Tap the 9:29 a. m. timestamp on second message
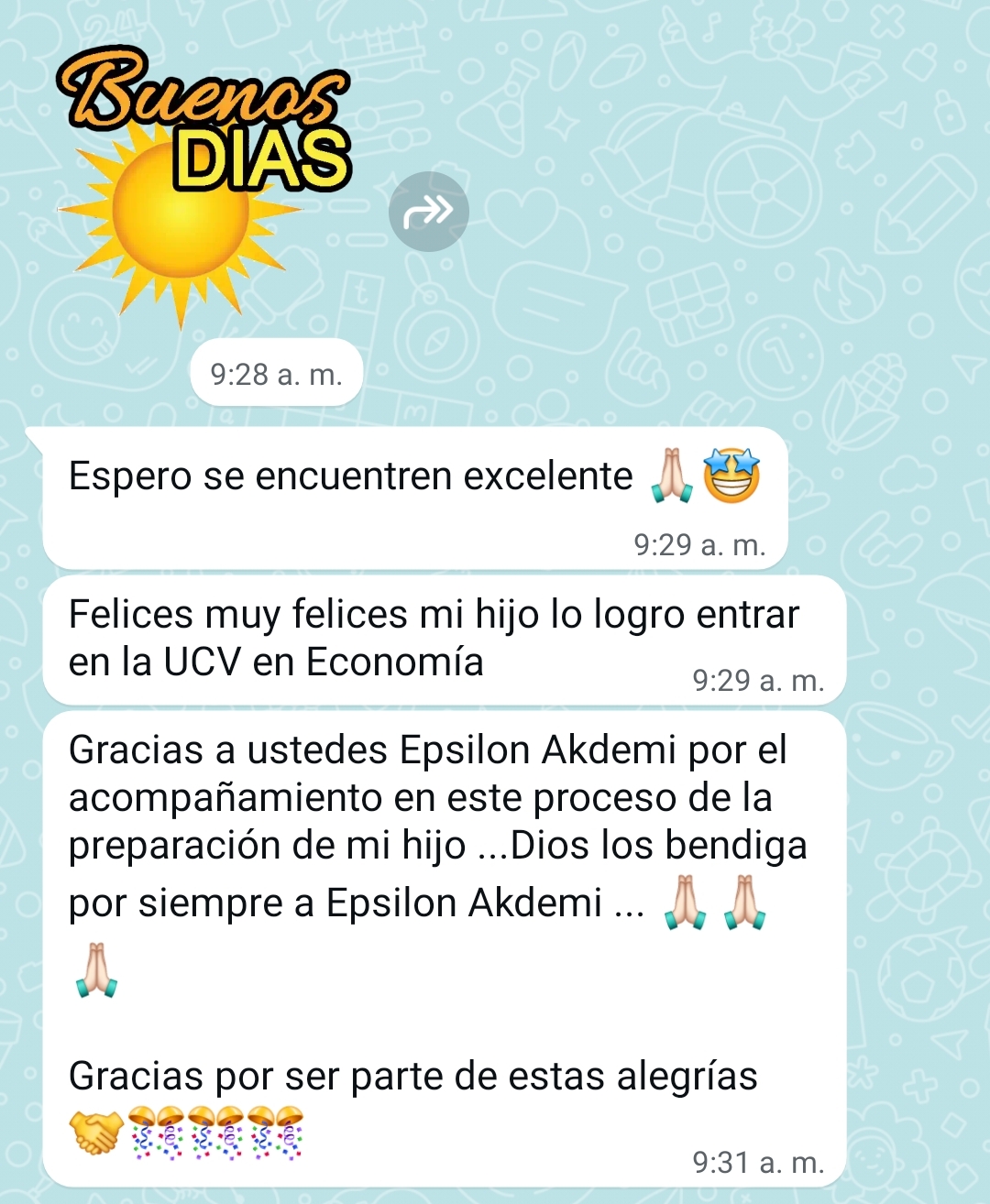This screenshot has height=1204, width=990. pyautogui.click(x=758, y=681)
